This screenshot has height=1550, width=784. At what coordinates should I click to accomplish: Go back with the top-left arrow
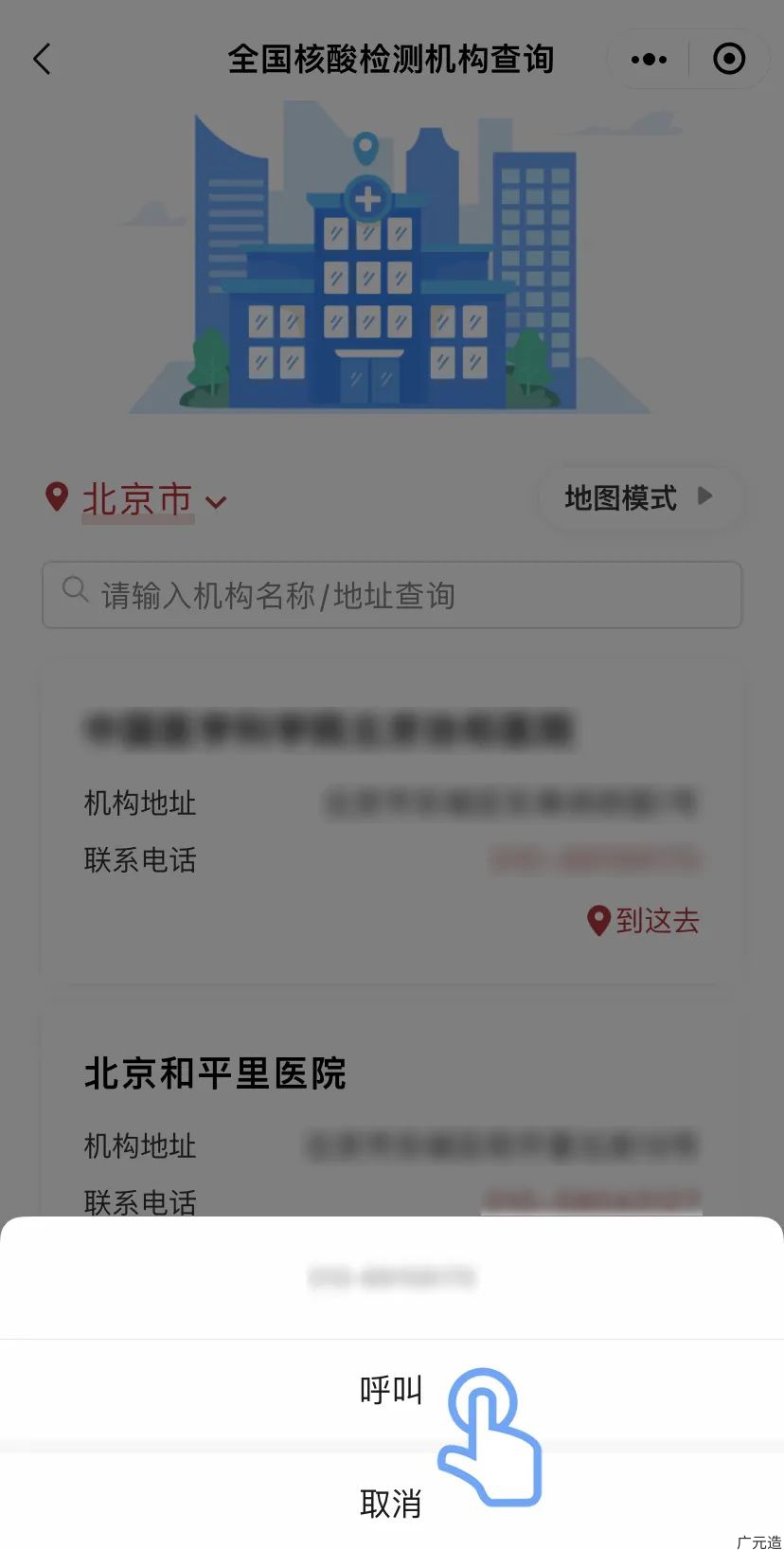42,60
